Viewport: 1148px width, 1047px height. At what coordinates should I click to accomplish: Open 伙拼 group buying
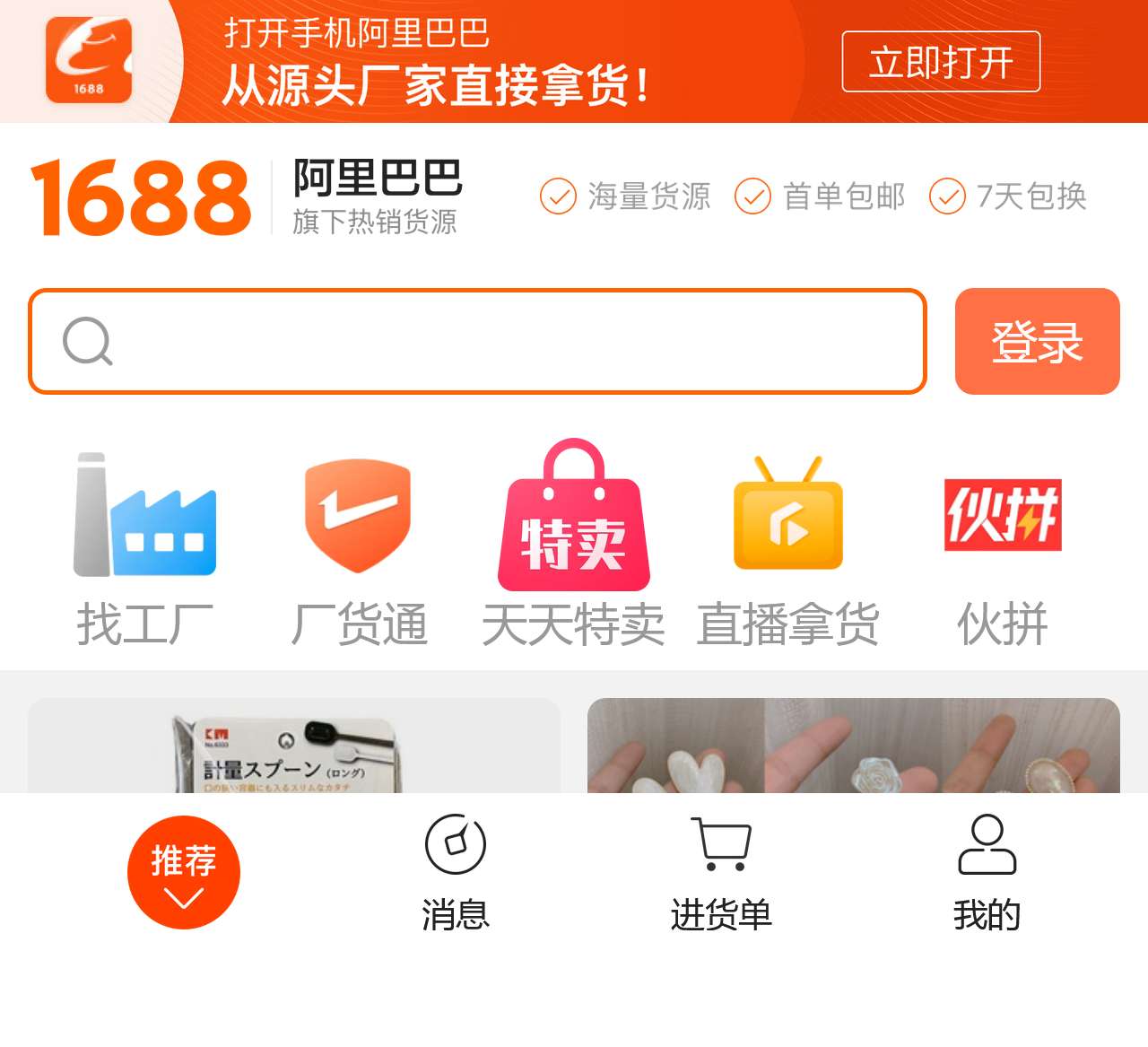click(1002, 549)
